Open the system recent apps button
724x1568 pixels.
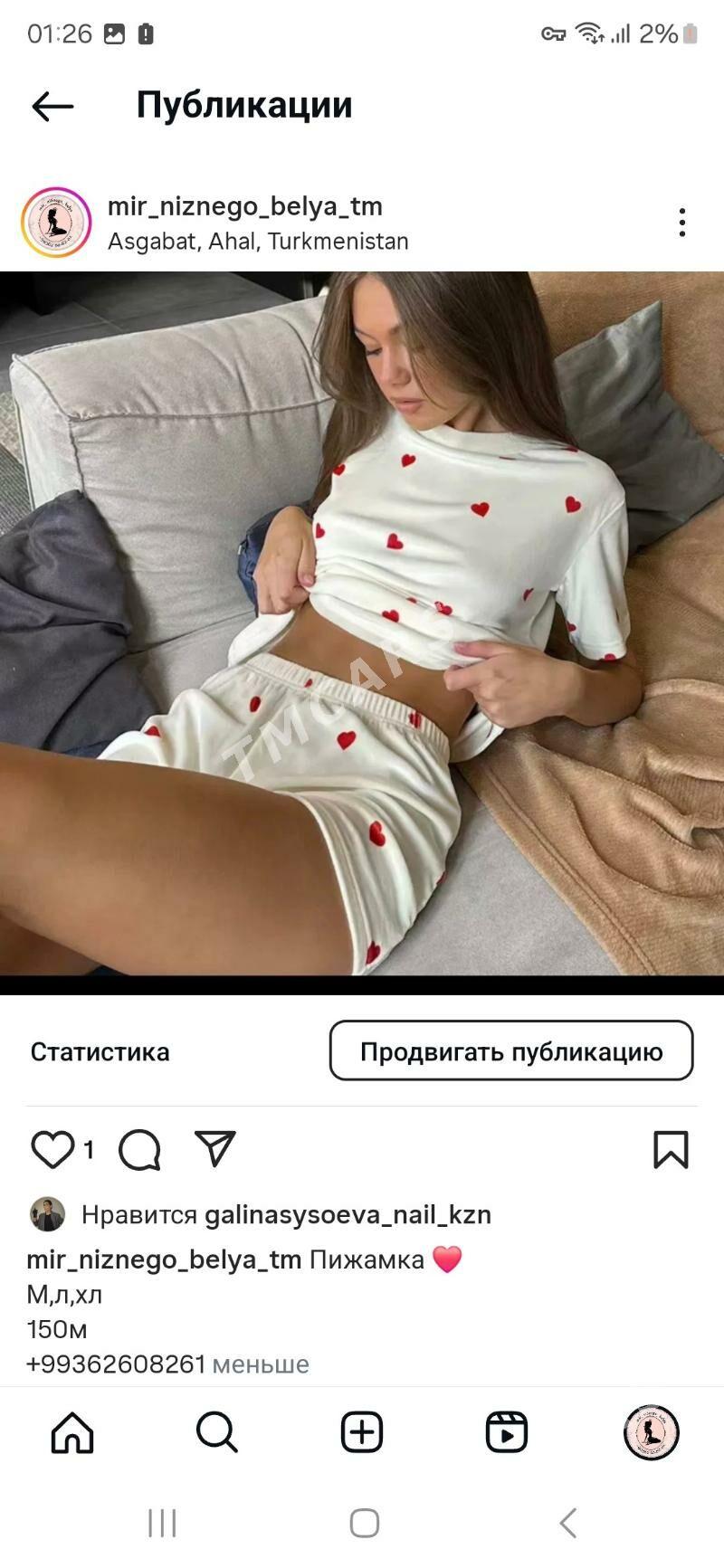(162, 1523)
